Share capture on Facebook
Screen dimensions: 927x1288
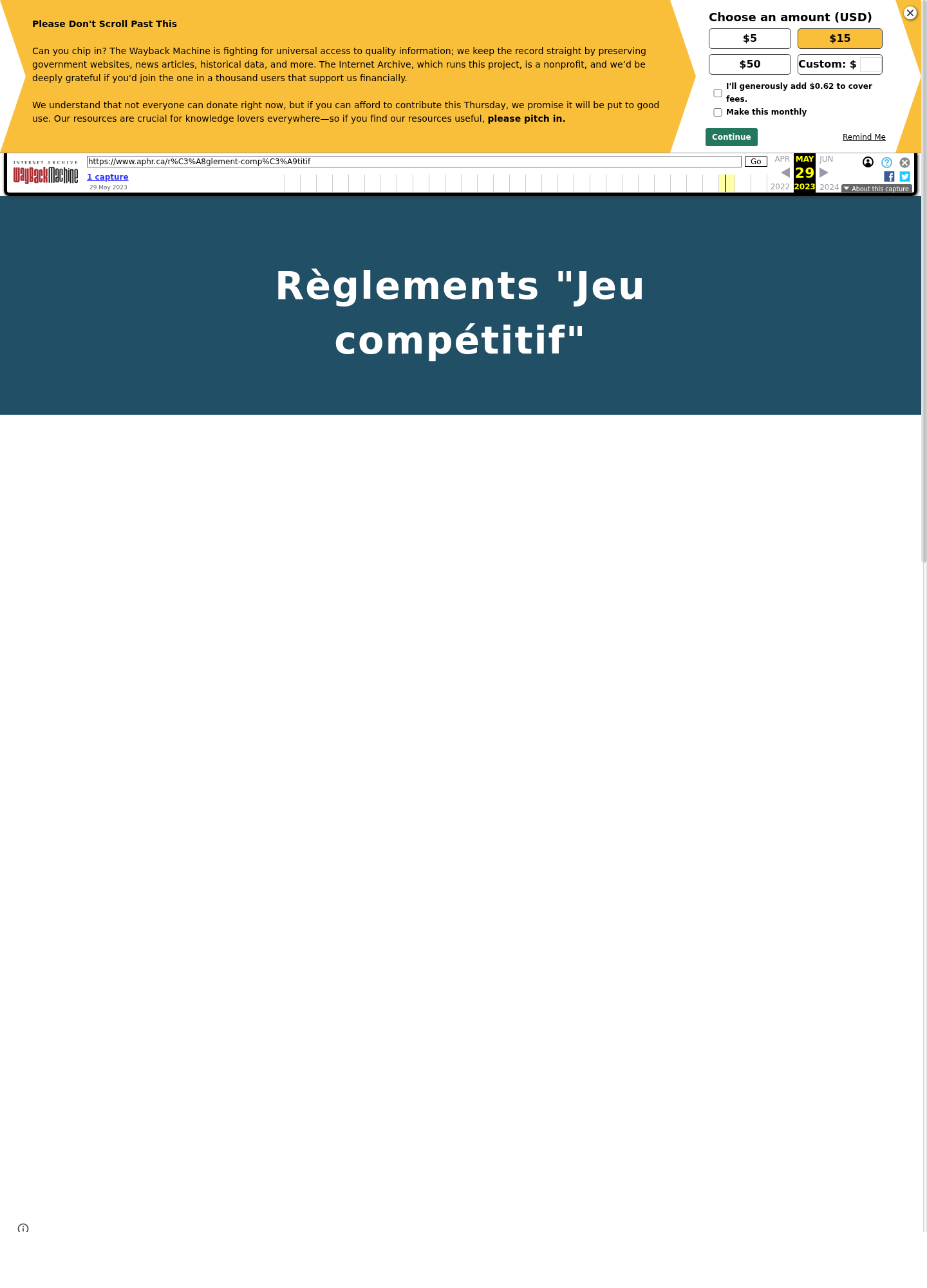[889, 176]
